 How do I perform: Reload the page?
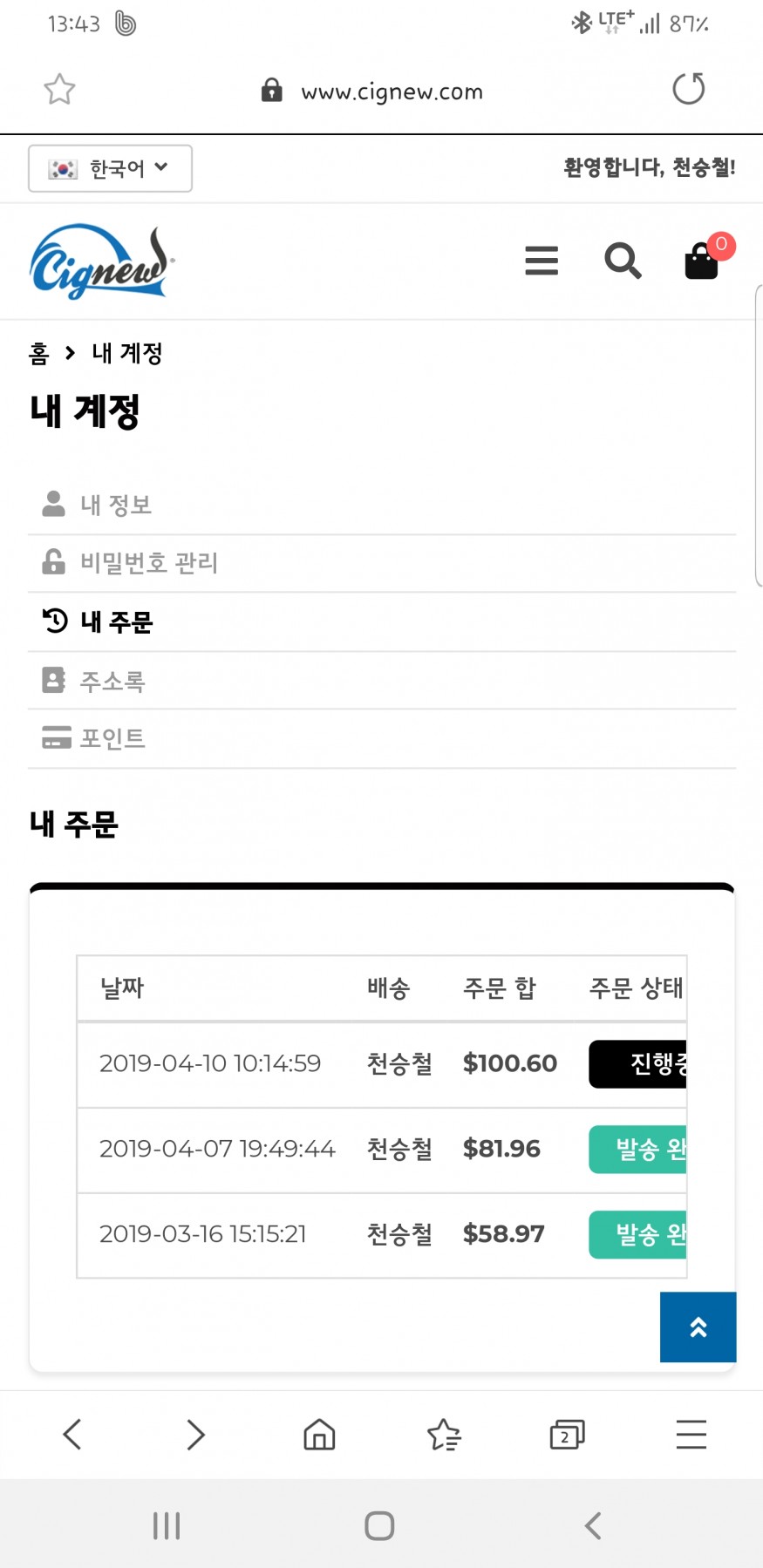tap(688, 88)
